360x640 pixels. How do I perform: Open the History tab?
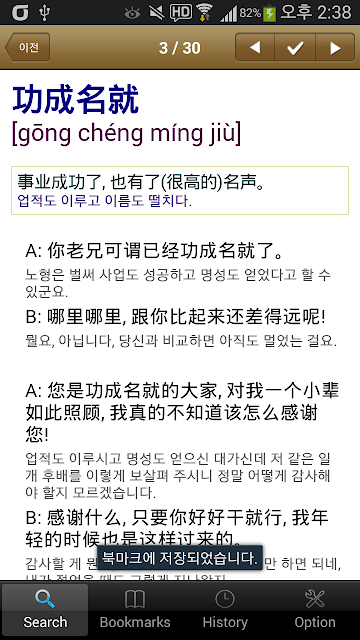pyautogui.click(x=225, y=610)
